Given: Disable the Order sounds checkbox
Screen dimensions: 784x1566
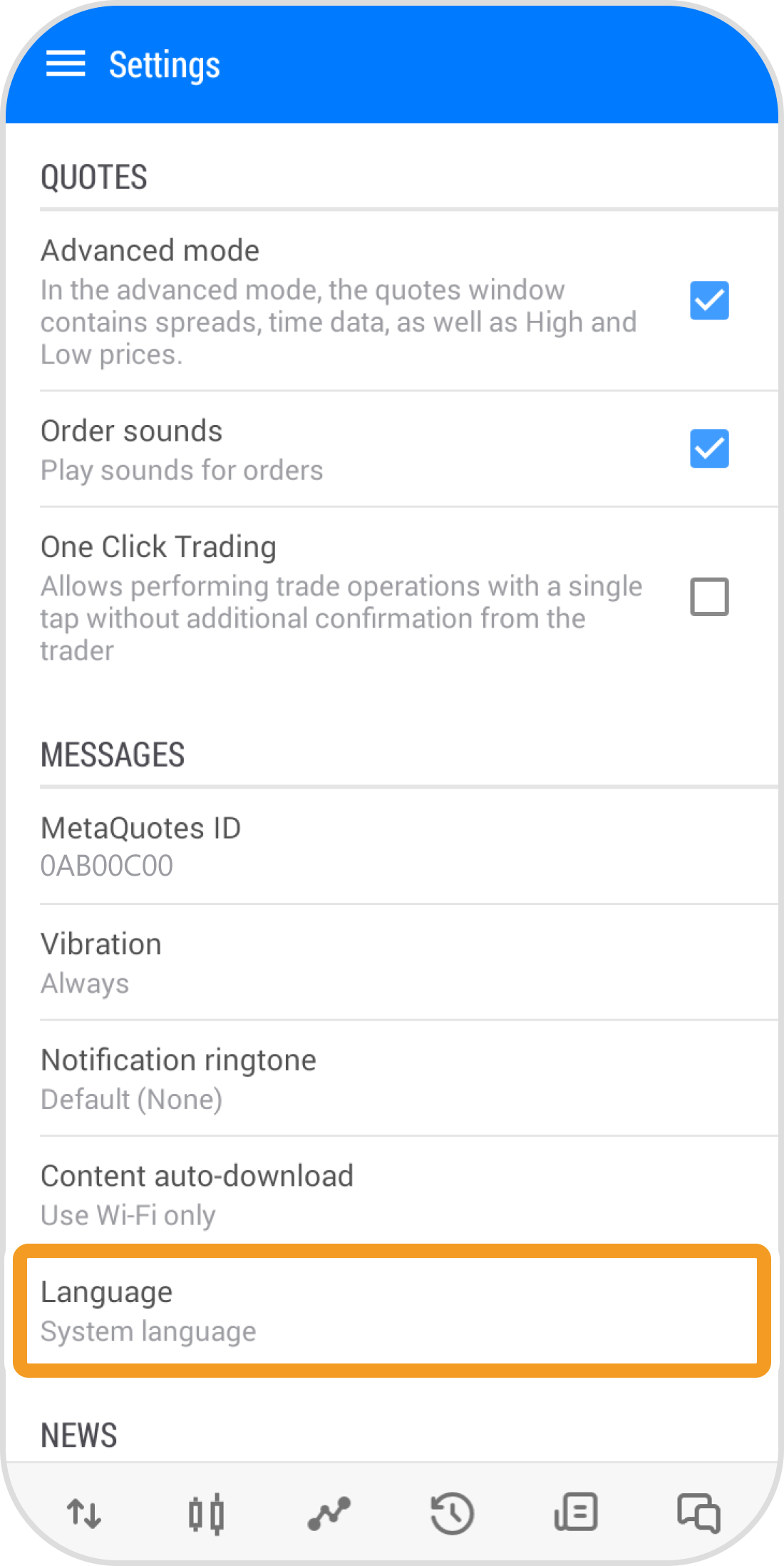Looking at the screenshot, I should (x=708, y=449).
